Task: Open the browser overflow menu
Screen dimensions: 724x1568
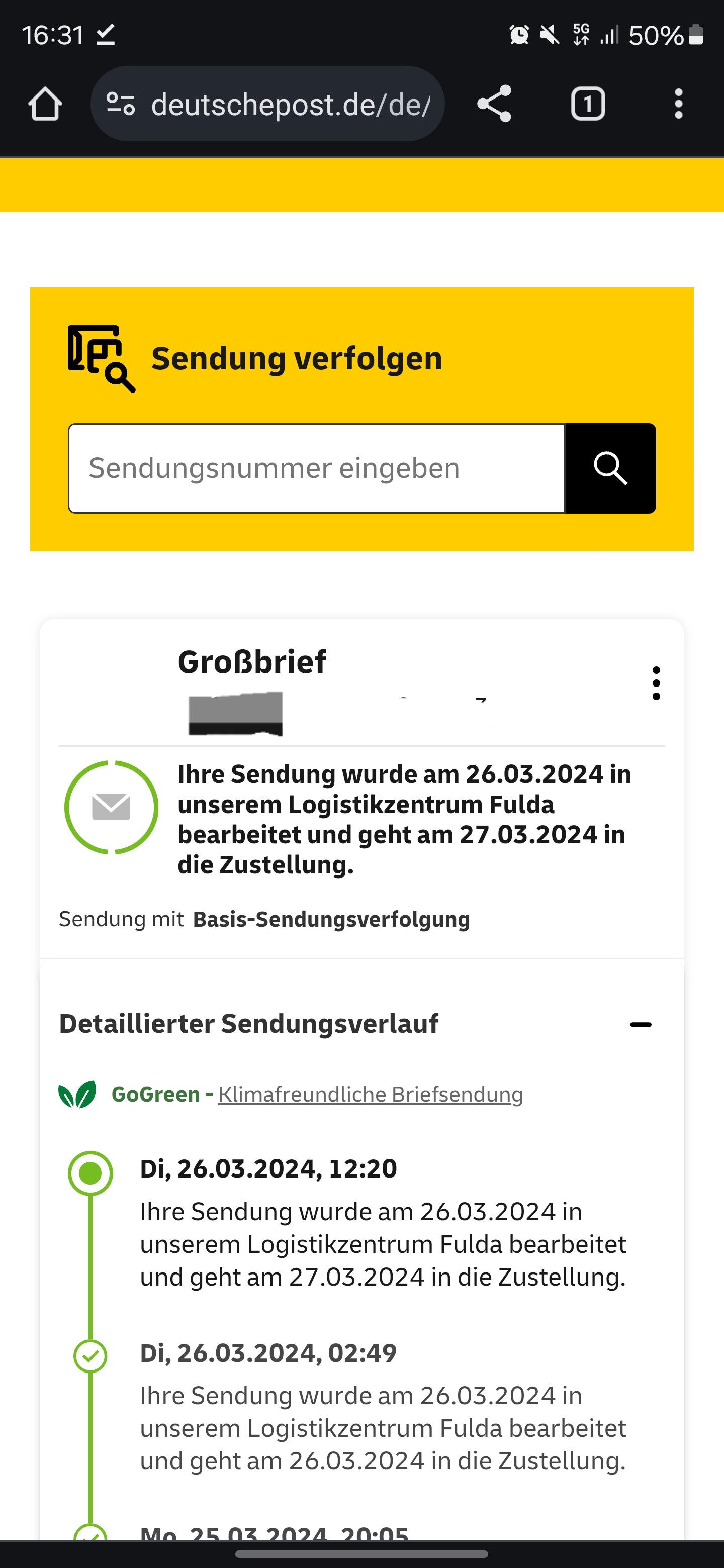Action: (678, 104)
